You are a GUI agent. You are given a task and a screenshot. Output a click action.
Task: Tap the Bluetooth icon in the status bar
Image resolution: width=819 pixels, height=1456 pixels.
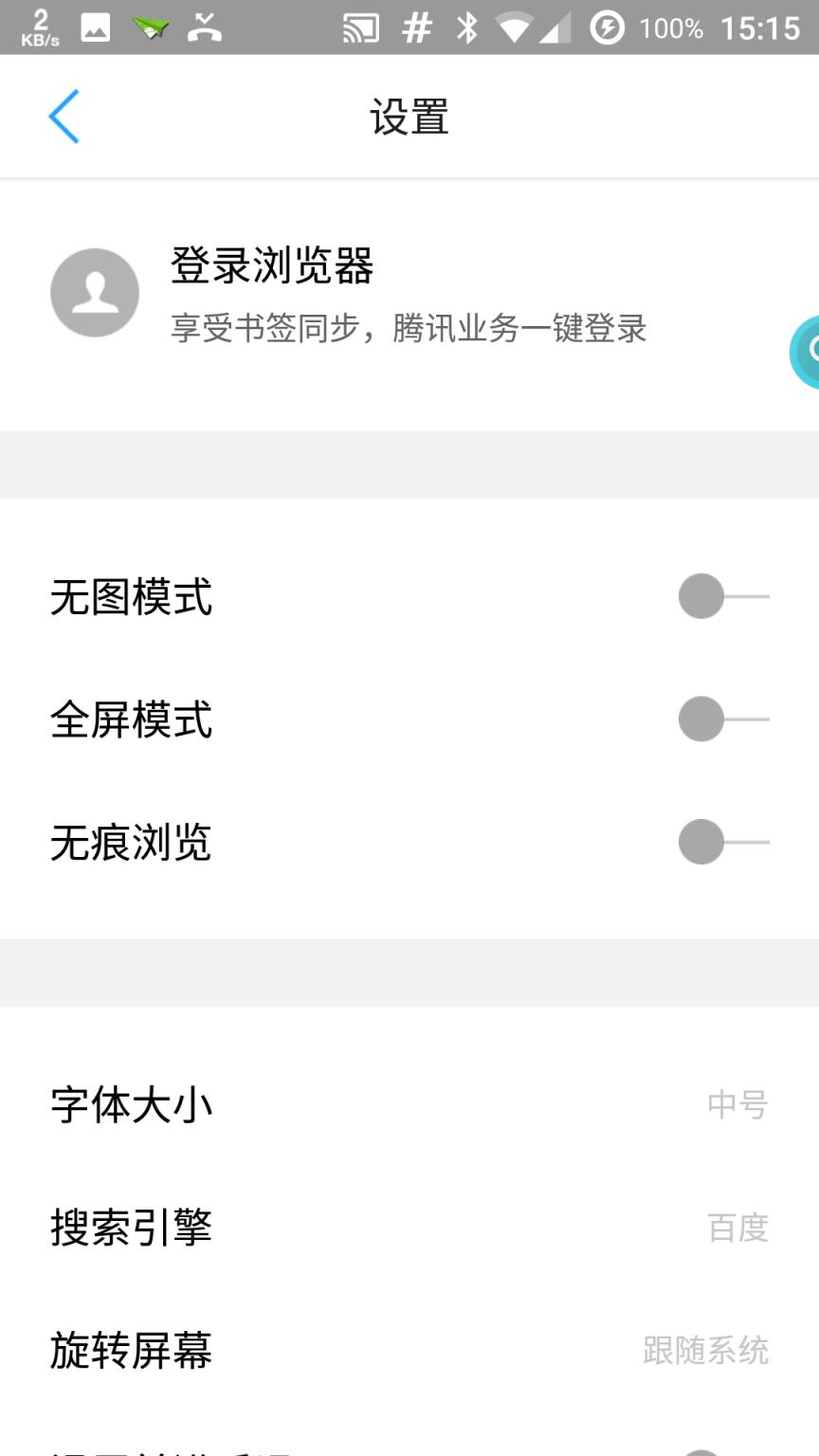464,27
